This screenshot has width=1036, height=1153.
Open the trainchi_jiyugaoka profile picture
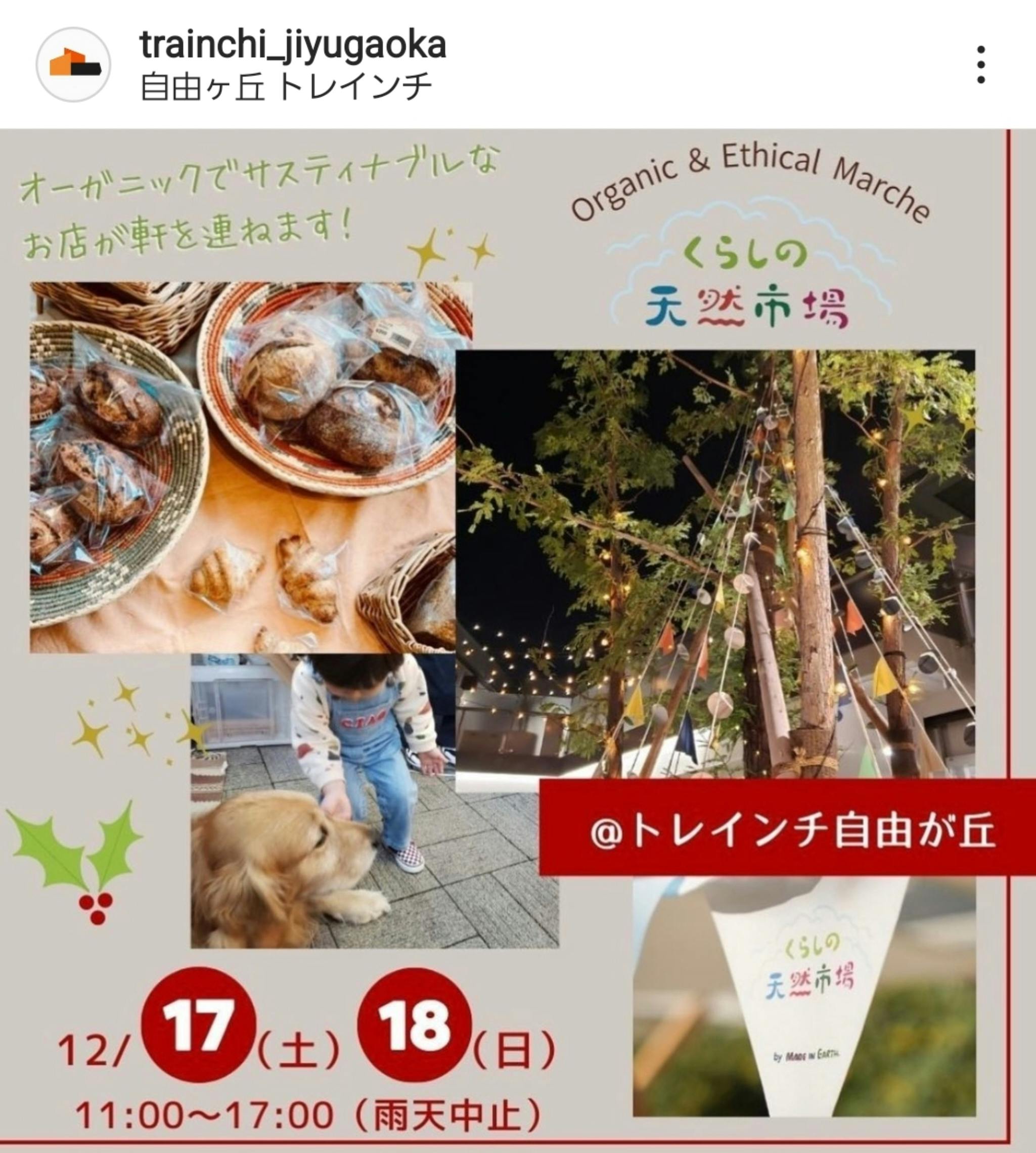pos(73,64)
